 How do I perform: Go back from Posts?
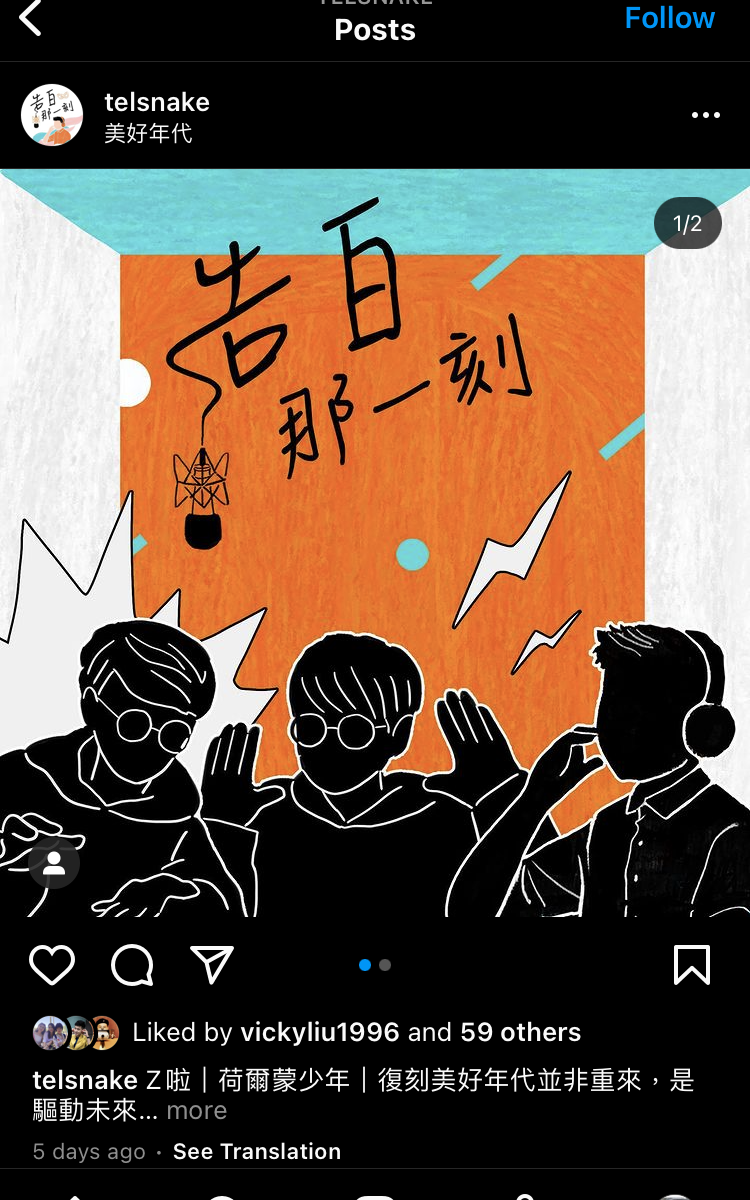click(x=31, y=18)
